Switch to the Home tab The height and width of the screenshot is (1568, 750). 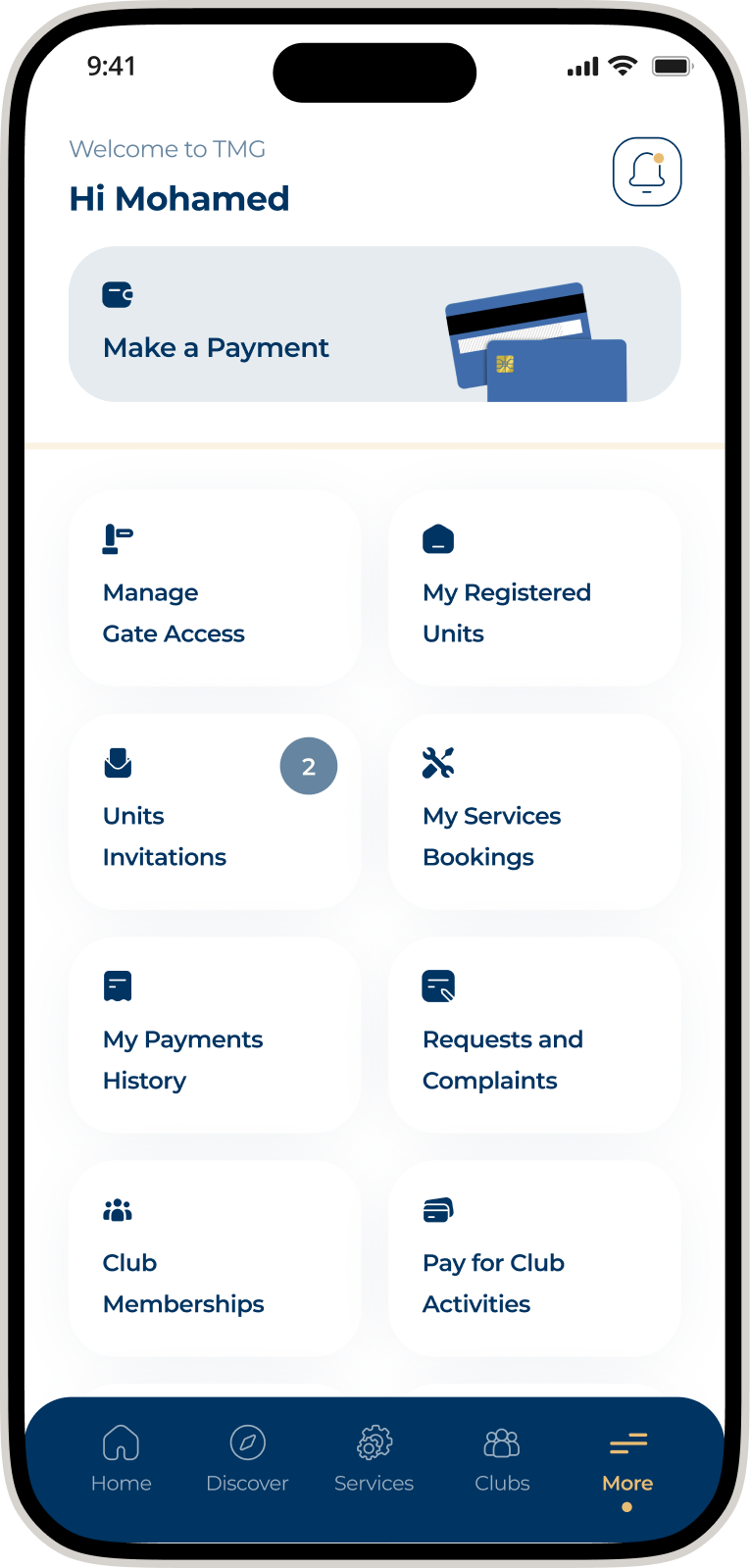[x=122, y=1457]
